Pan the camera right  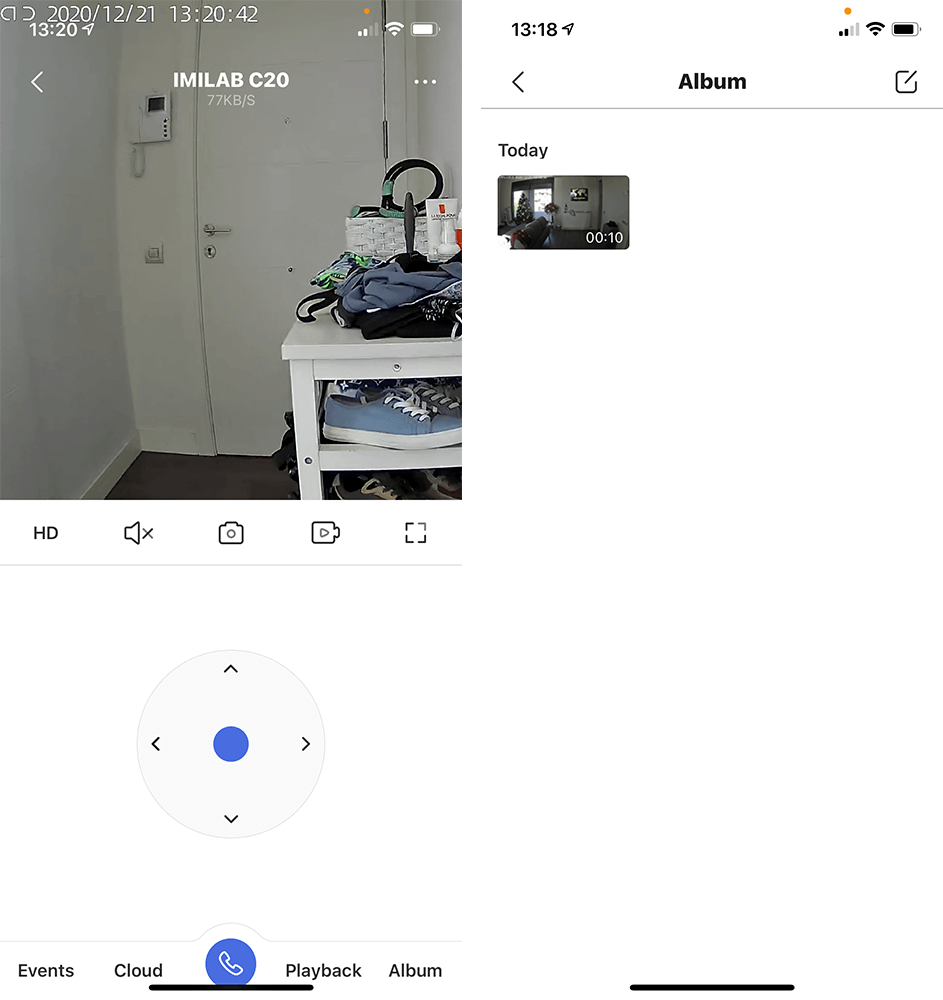click(306, 744)
